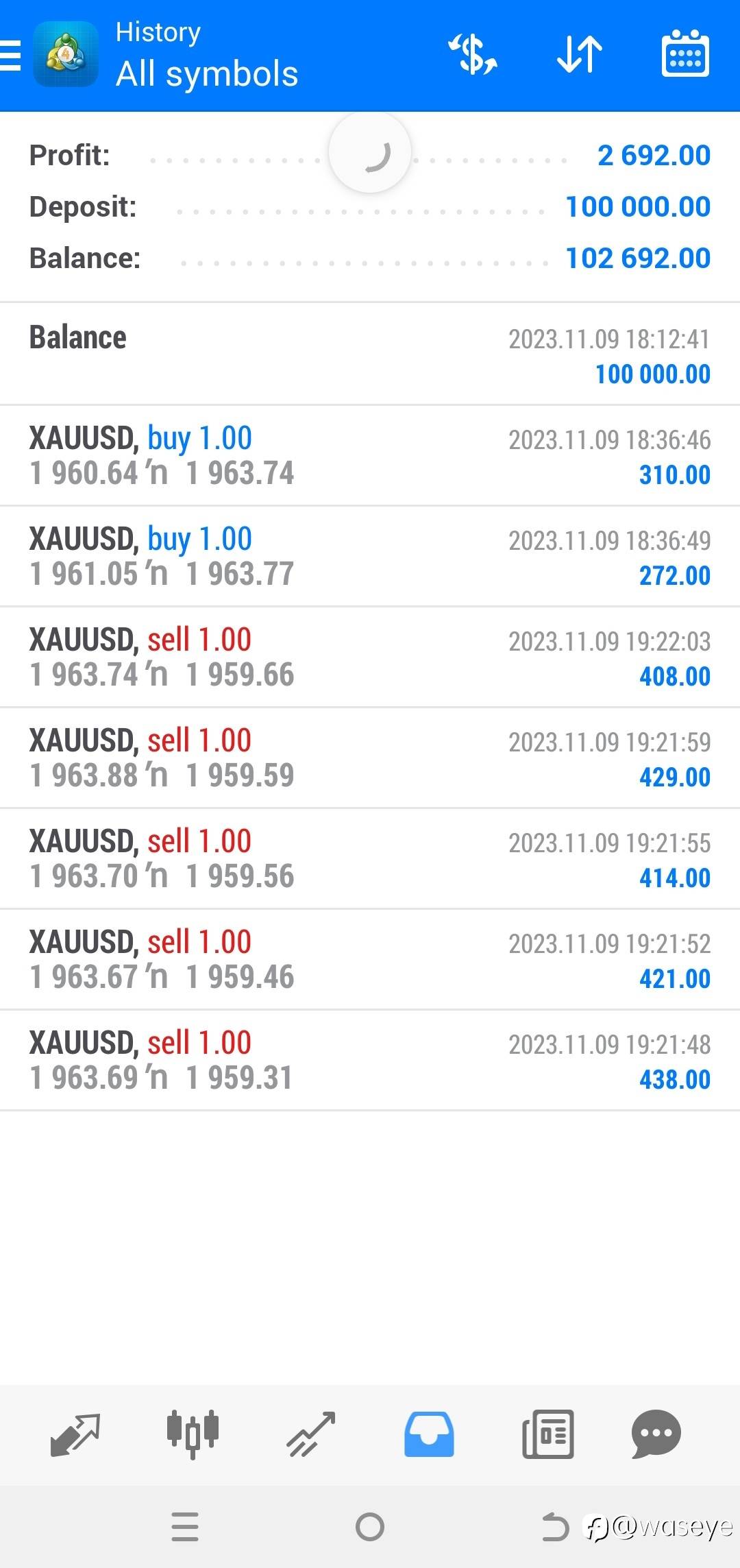Open the XAUUSD sell trade with profit 408.00

coord(370,658)
